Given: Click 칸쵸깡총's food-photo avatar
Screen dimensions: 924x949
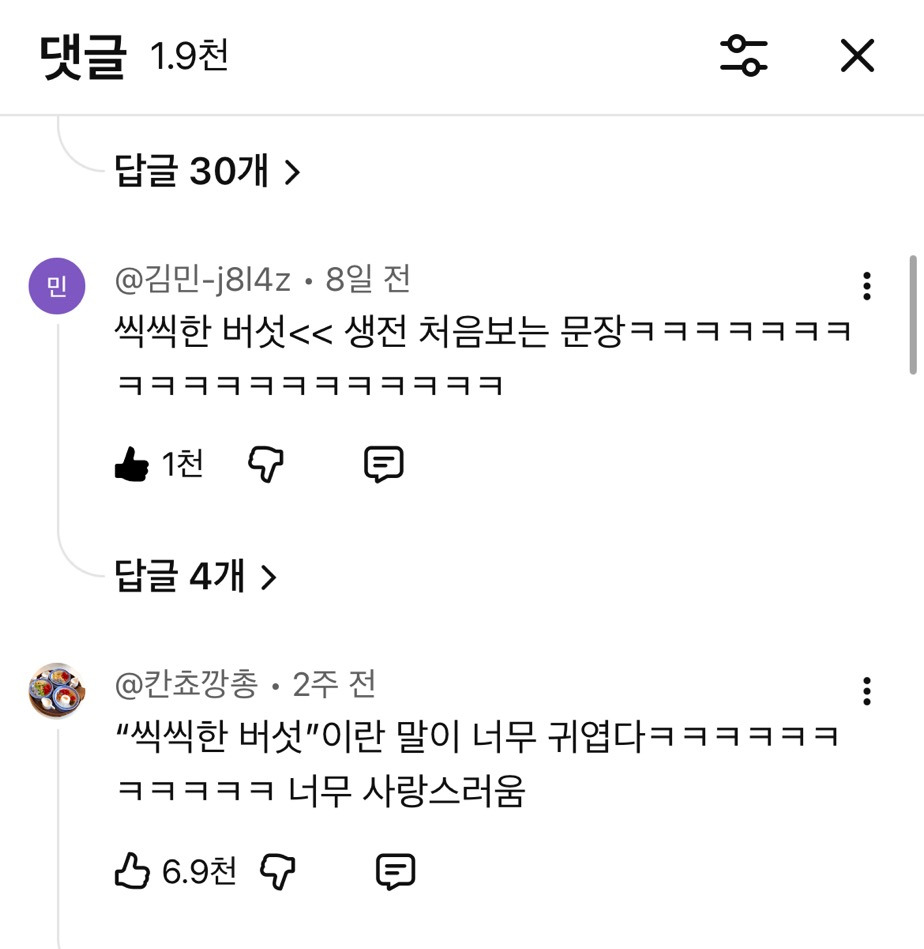Looking at the screenshot, I should (x=57, y=687).
